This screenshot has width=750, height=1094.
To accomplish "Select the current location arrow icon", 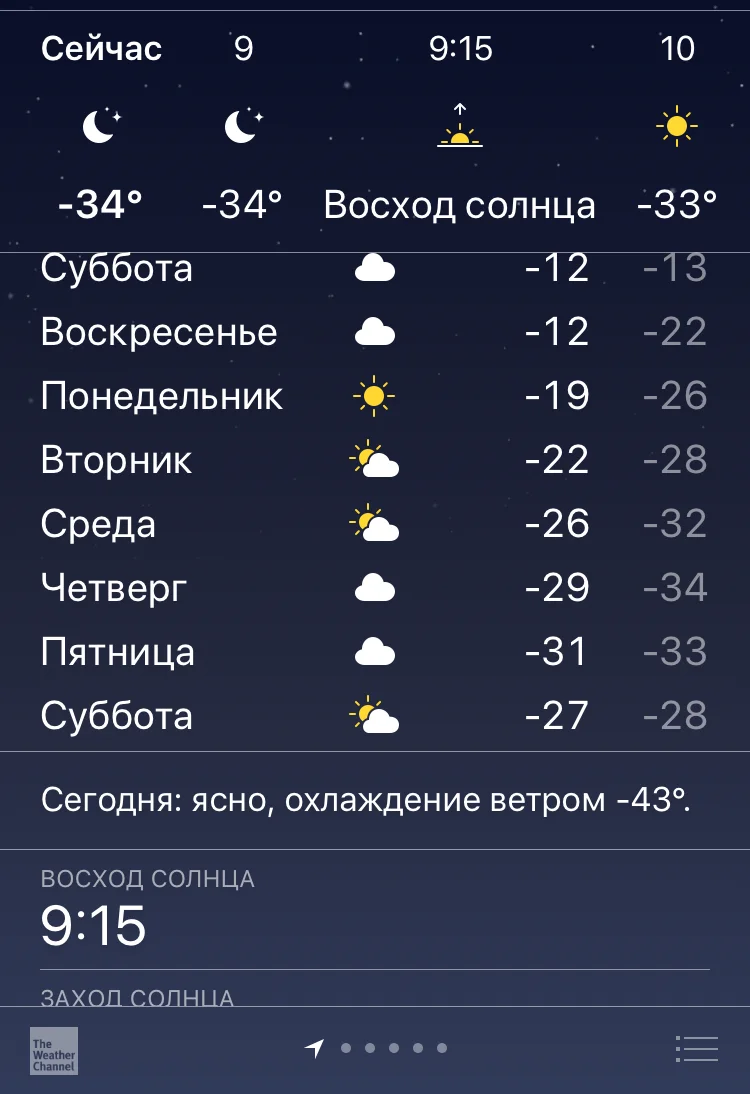I will click(x=313, y=1046).
